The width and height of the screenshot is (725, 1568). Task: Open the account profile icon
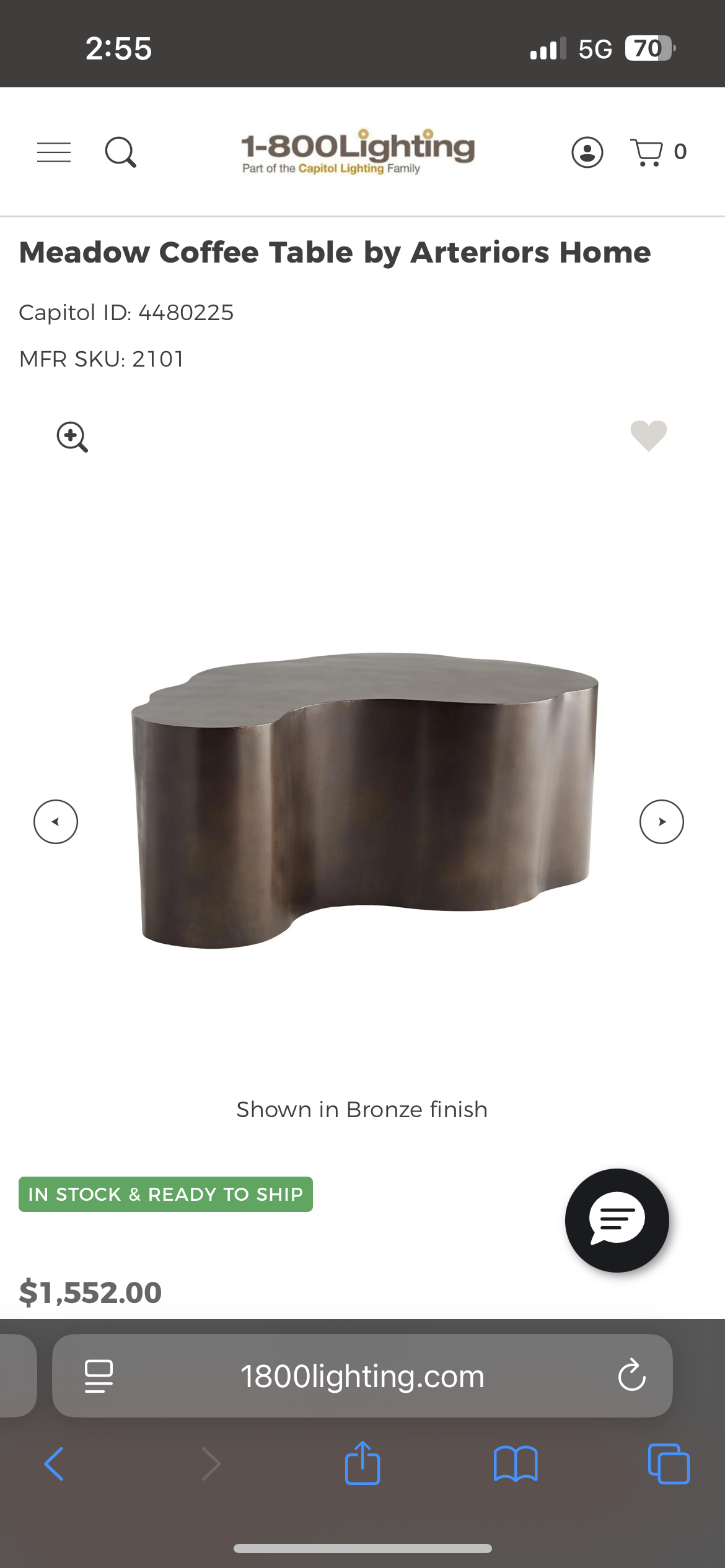(x=587, y=152)
